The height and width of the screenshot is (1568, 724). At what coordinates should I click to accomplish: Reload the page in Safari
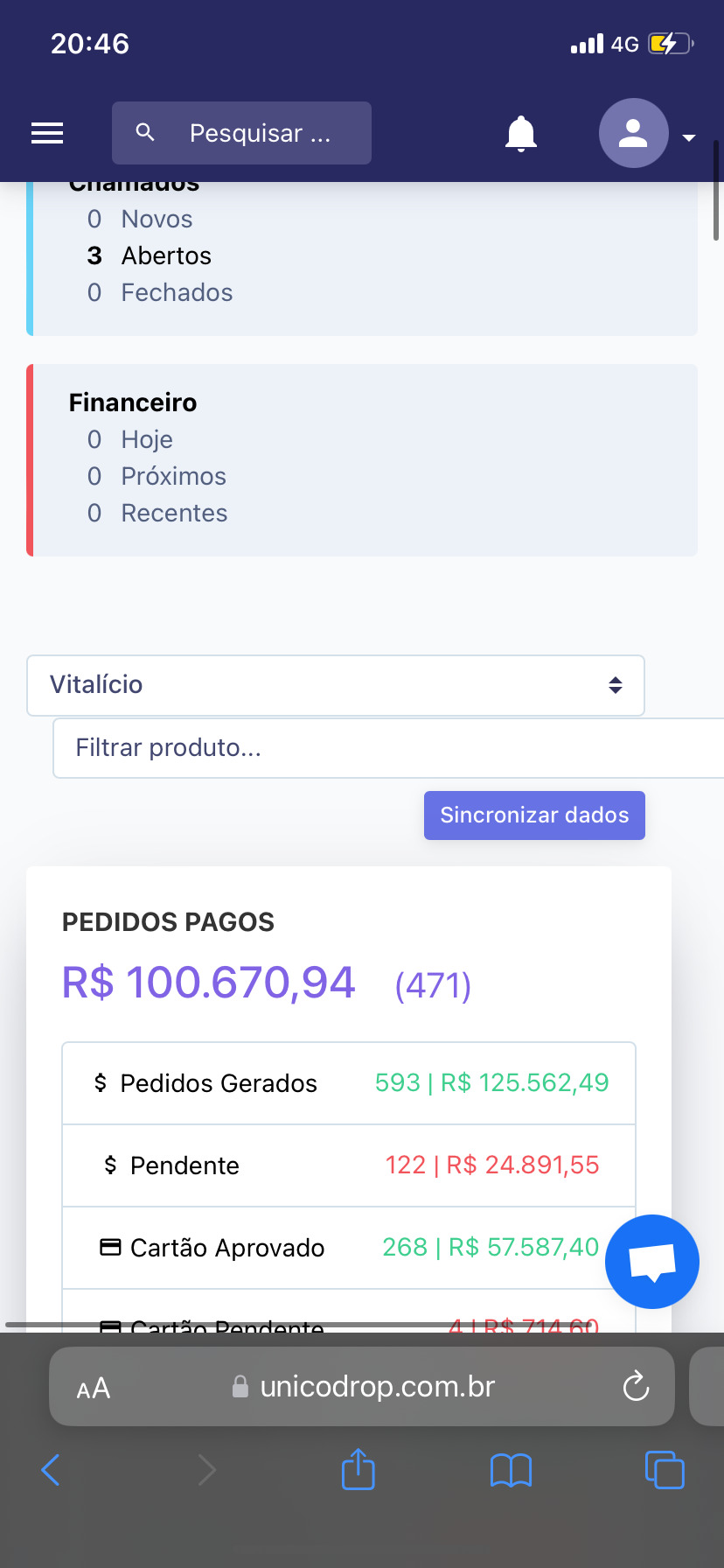pos(636,1387)
